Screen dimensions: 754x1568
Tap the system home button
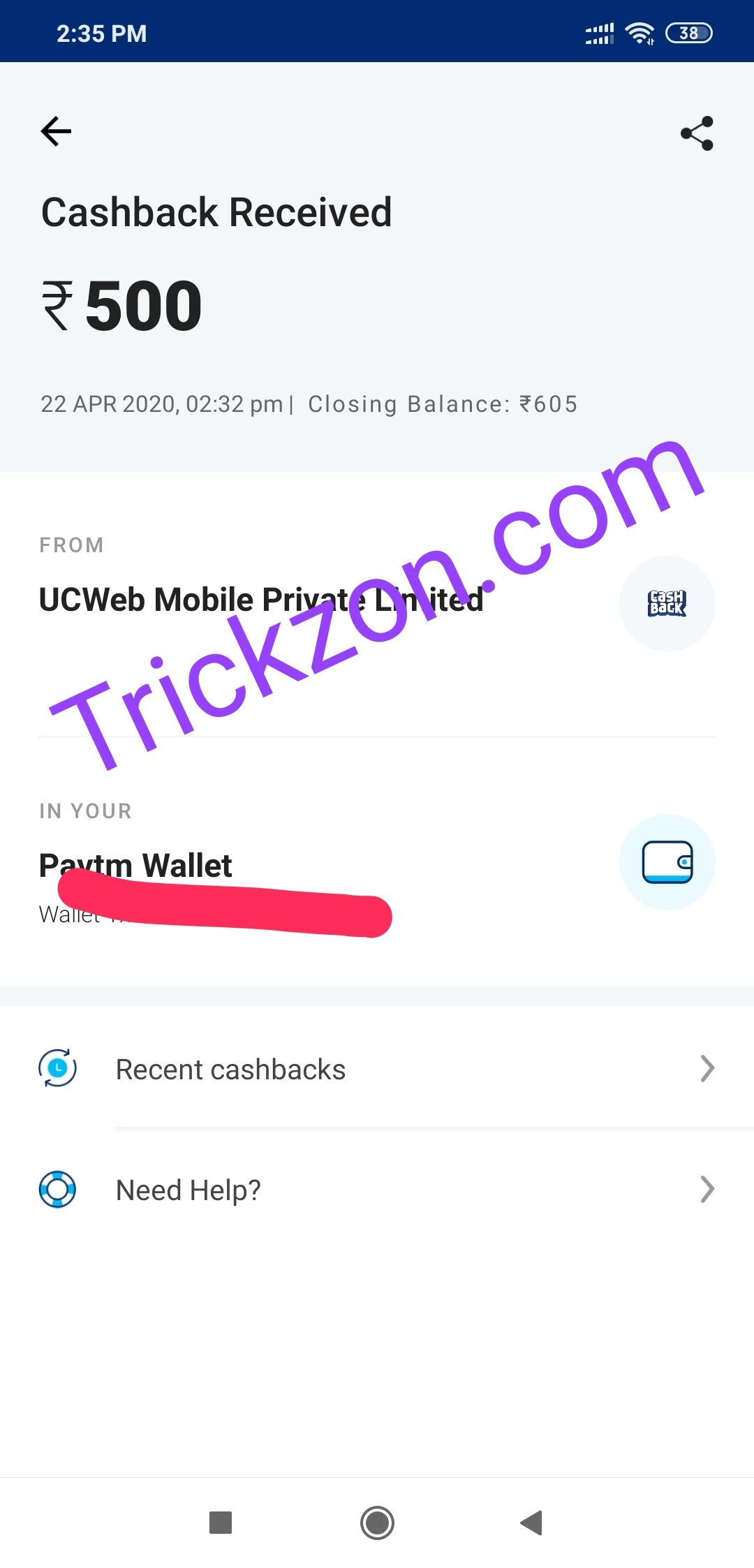pos(377,1523)
